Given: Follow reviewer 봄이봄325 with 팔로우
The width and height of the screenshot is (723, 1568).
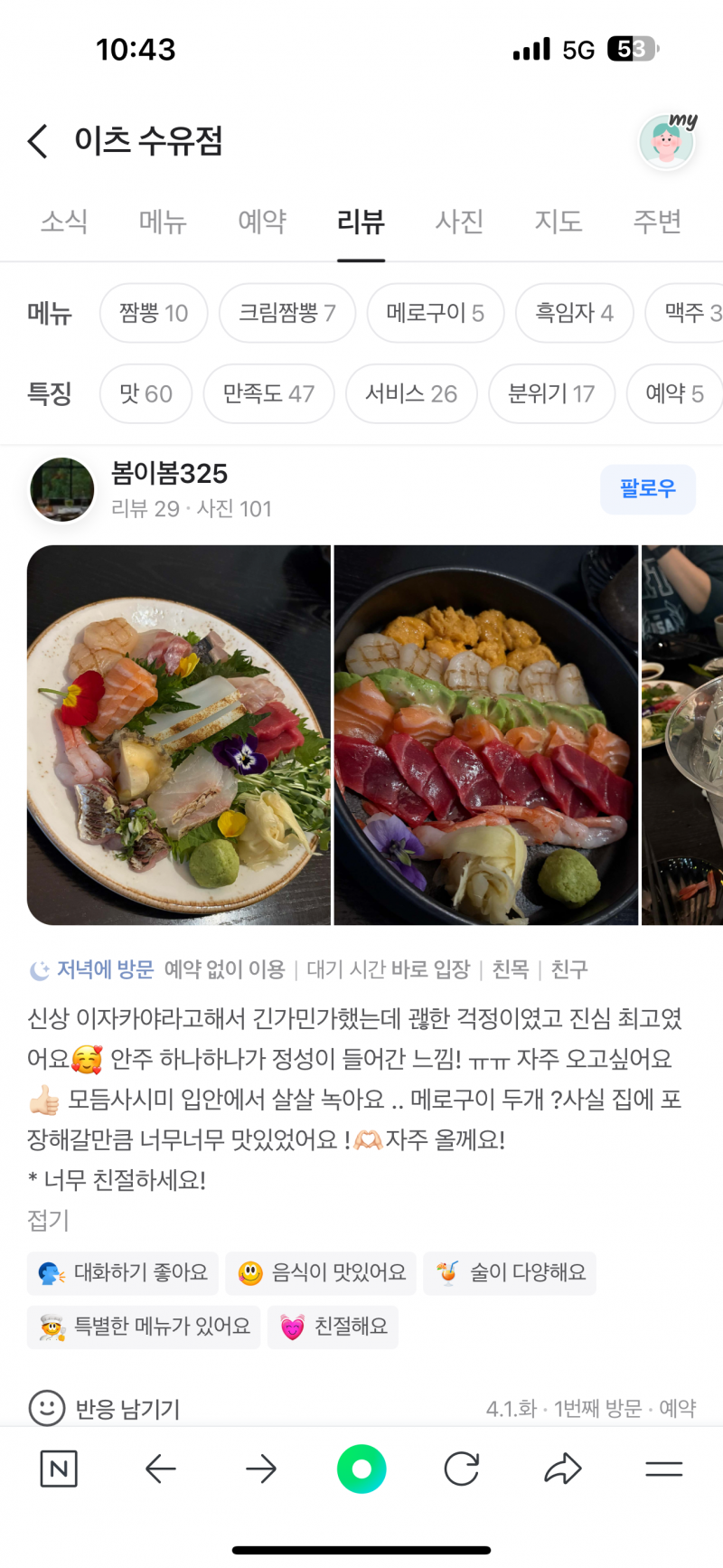Looking at the screenshot, I should [647, 489].
